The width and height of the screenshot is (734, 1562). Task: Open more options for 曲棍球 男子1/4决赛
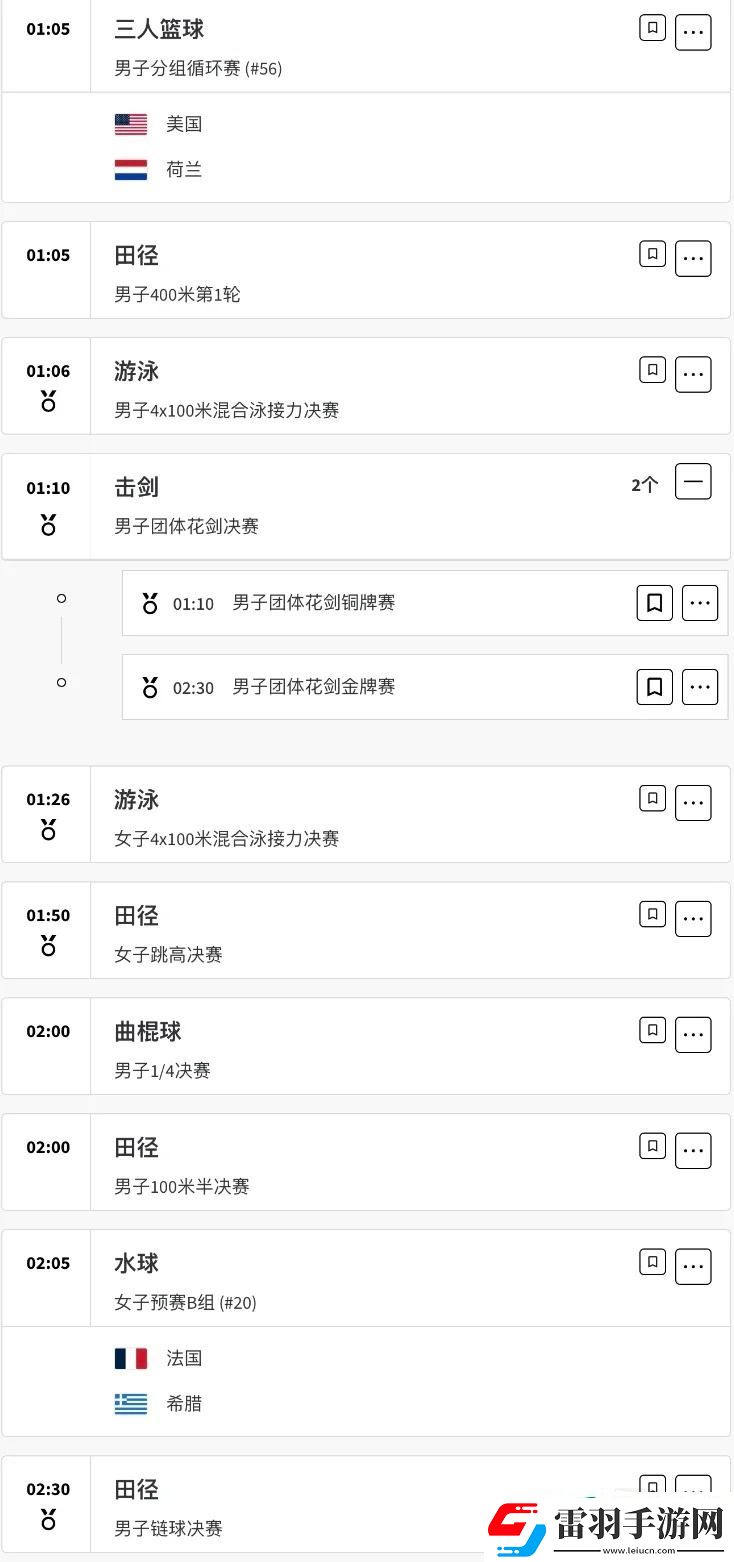[693, 1034]
